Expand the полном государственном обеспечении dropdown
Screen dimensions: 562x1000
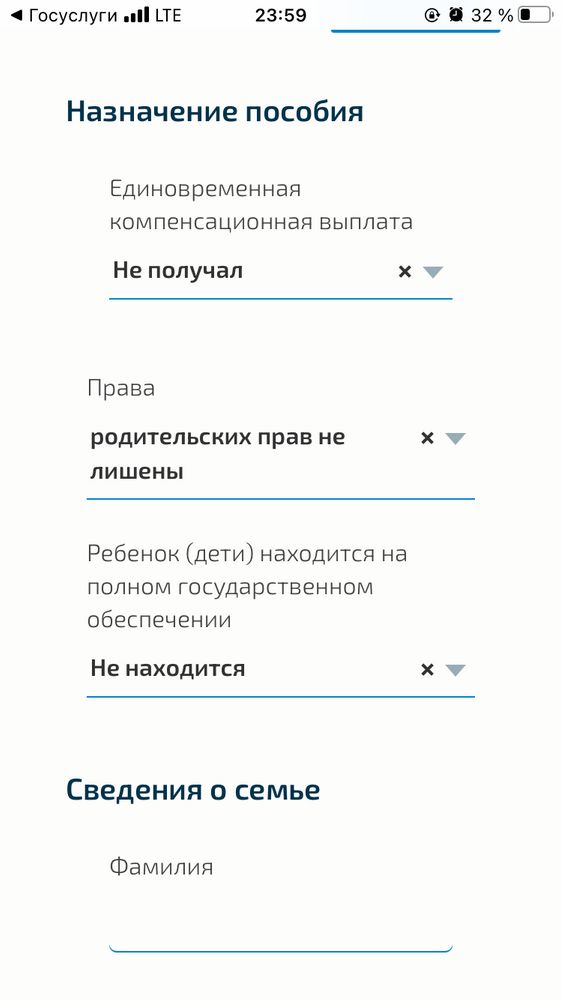click(x=455, y=670)
